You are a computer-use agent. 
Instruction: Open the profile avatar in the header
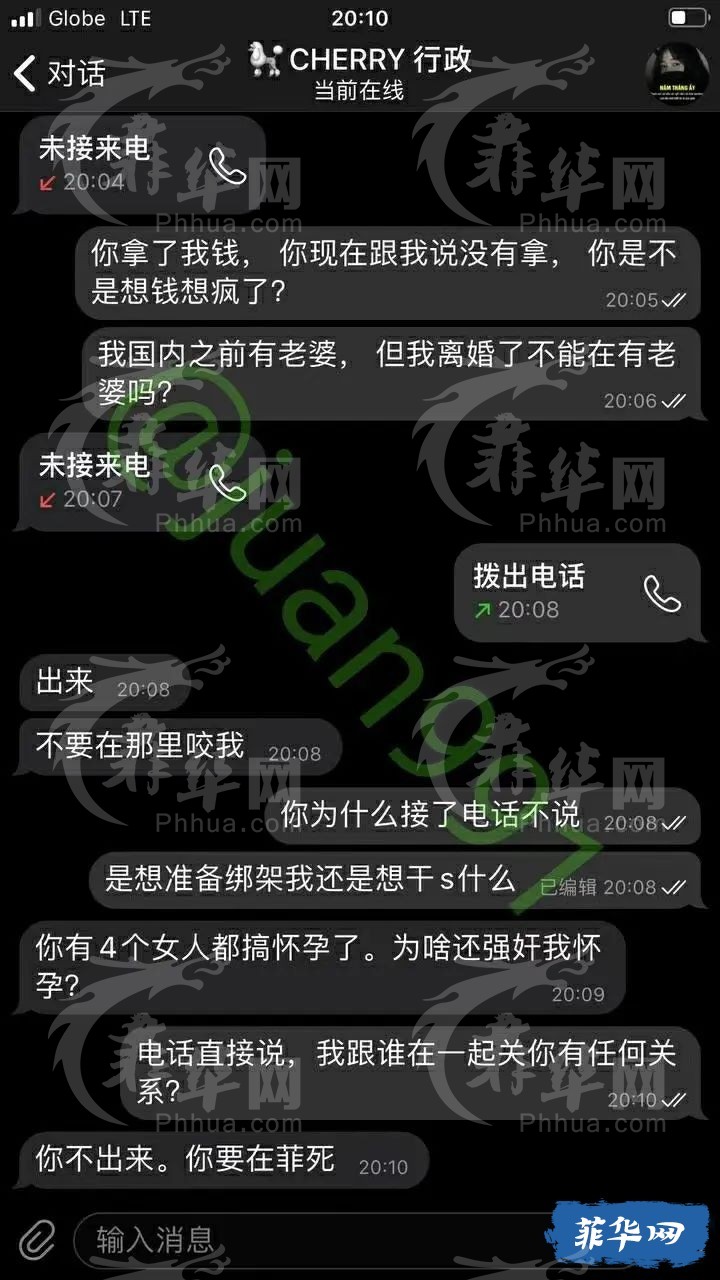point(676,74)
